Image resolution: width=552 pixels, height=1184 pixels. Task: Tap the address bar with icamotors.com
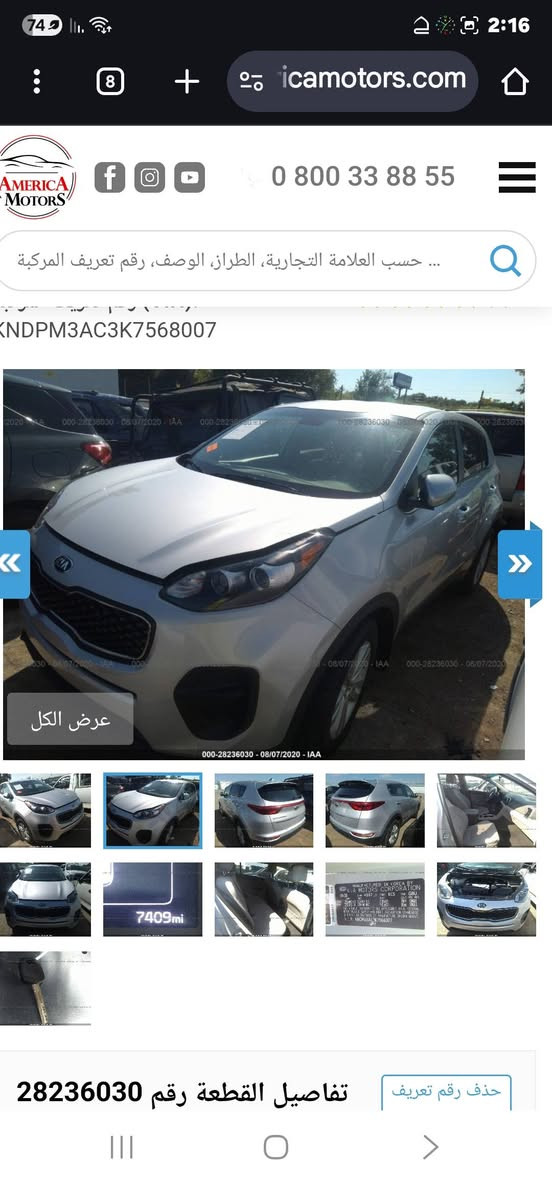[353, 81]
